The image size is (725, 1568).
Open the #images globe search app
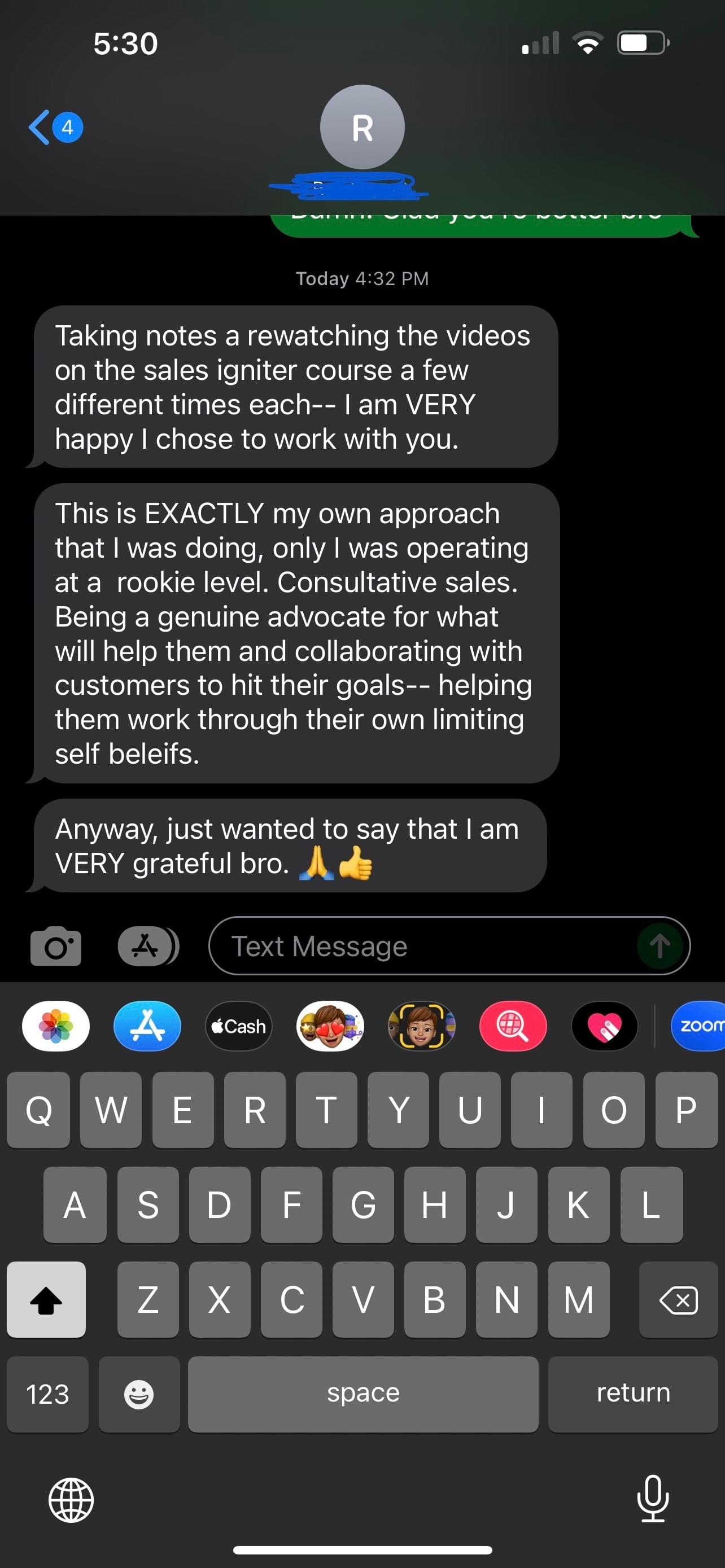click(x=513, y=1026)
